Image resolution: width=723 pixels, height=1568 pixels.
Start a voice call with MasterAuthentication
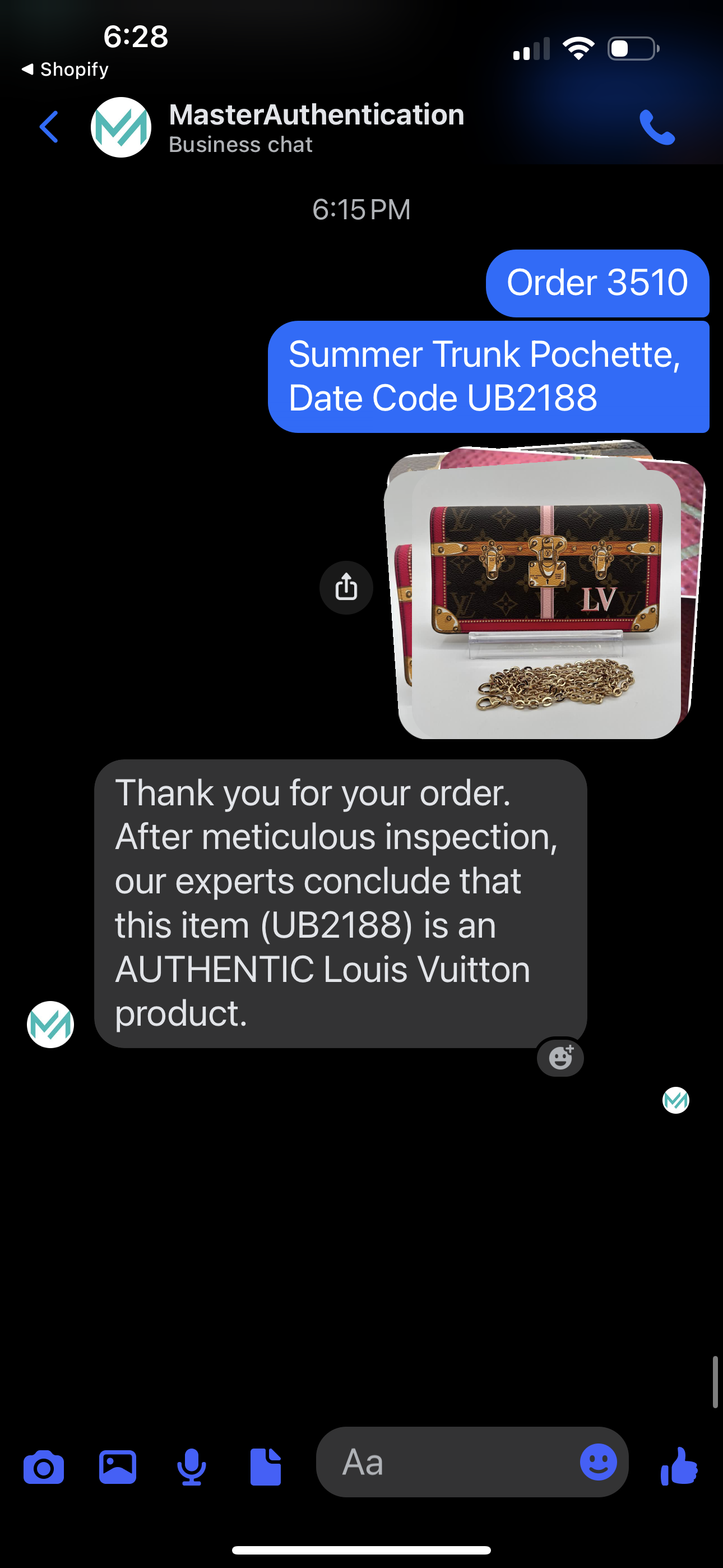(657, 127)
